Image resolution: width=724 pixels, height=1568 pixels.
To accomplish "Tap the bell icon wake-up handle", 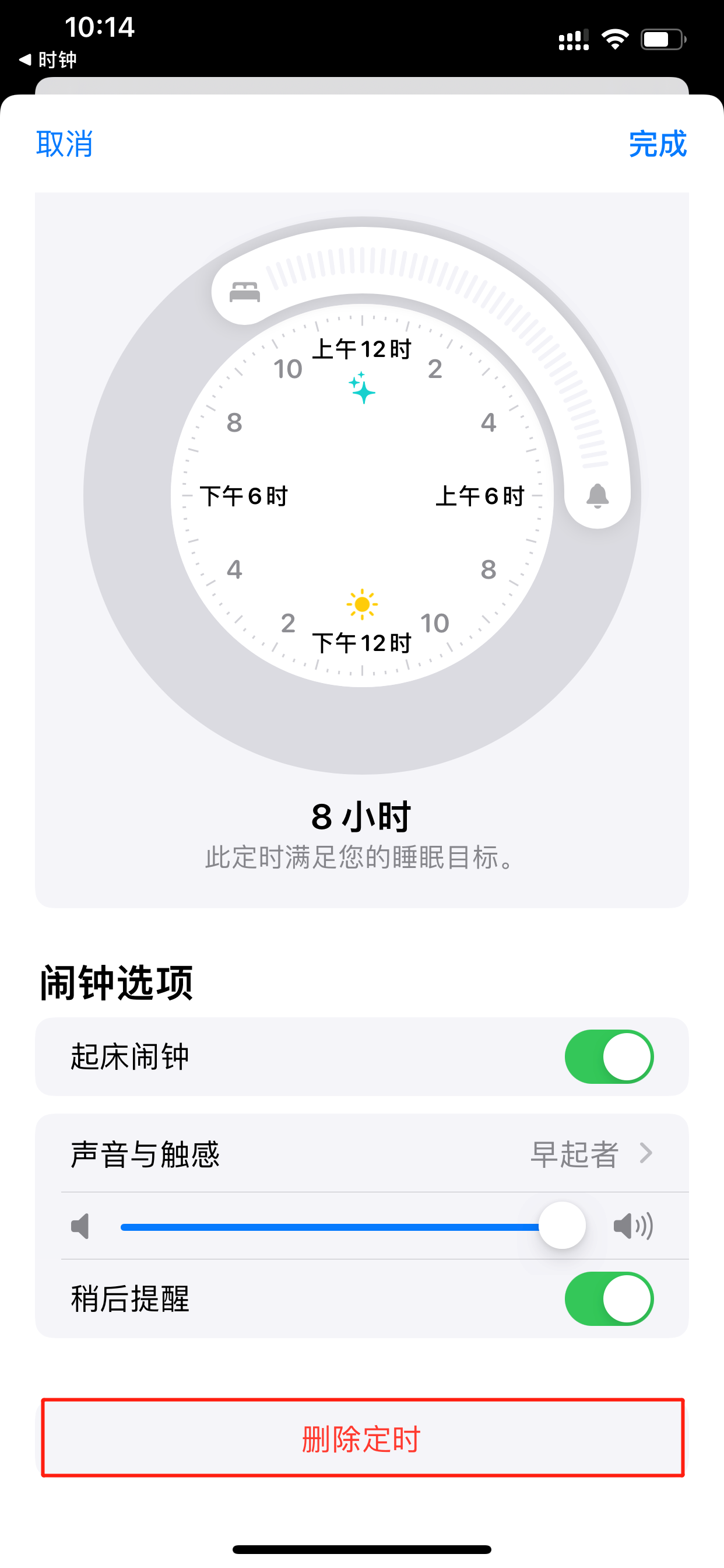I will (598, 495).
